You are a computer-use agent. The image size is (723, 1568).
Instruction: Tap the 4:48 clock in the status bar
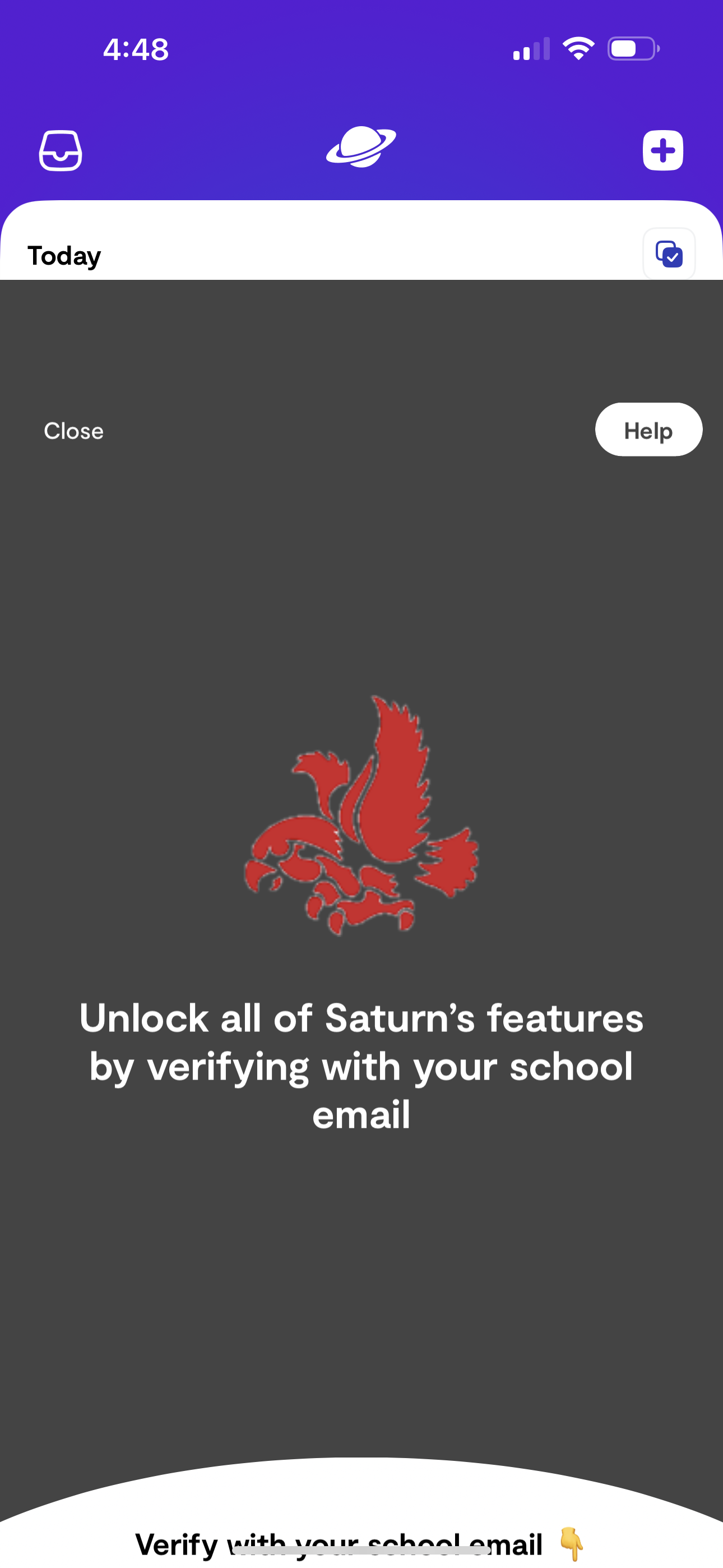click(135, 50)
